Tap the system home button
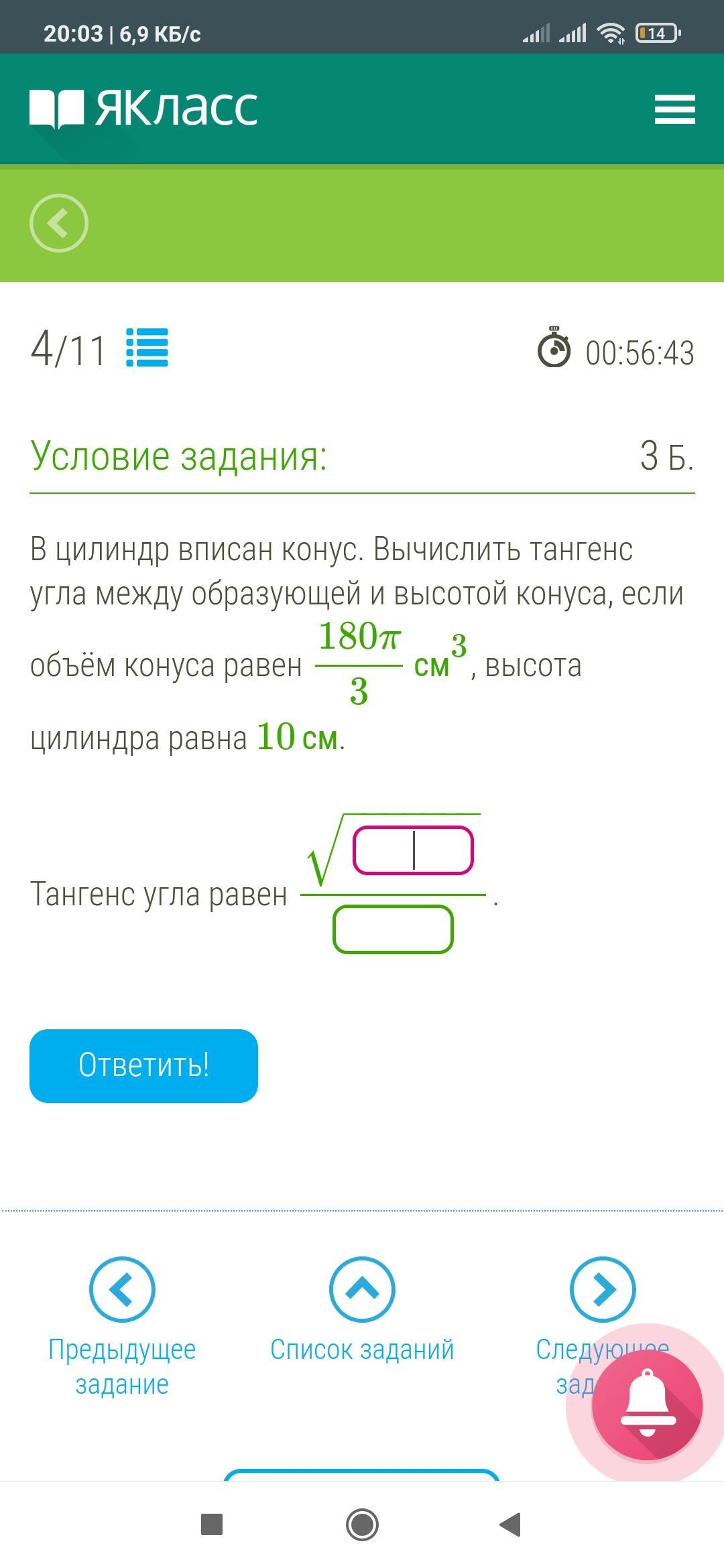The height and width of the screenshot is (1568, 724). click(x=362, y=1524)
